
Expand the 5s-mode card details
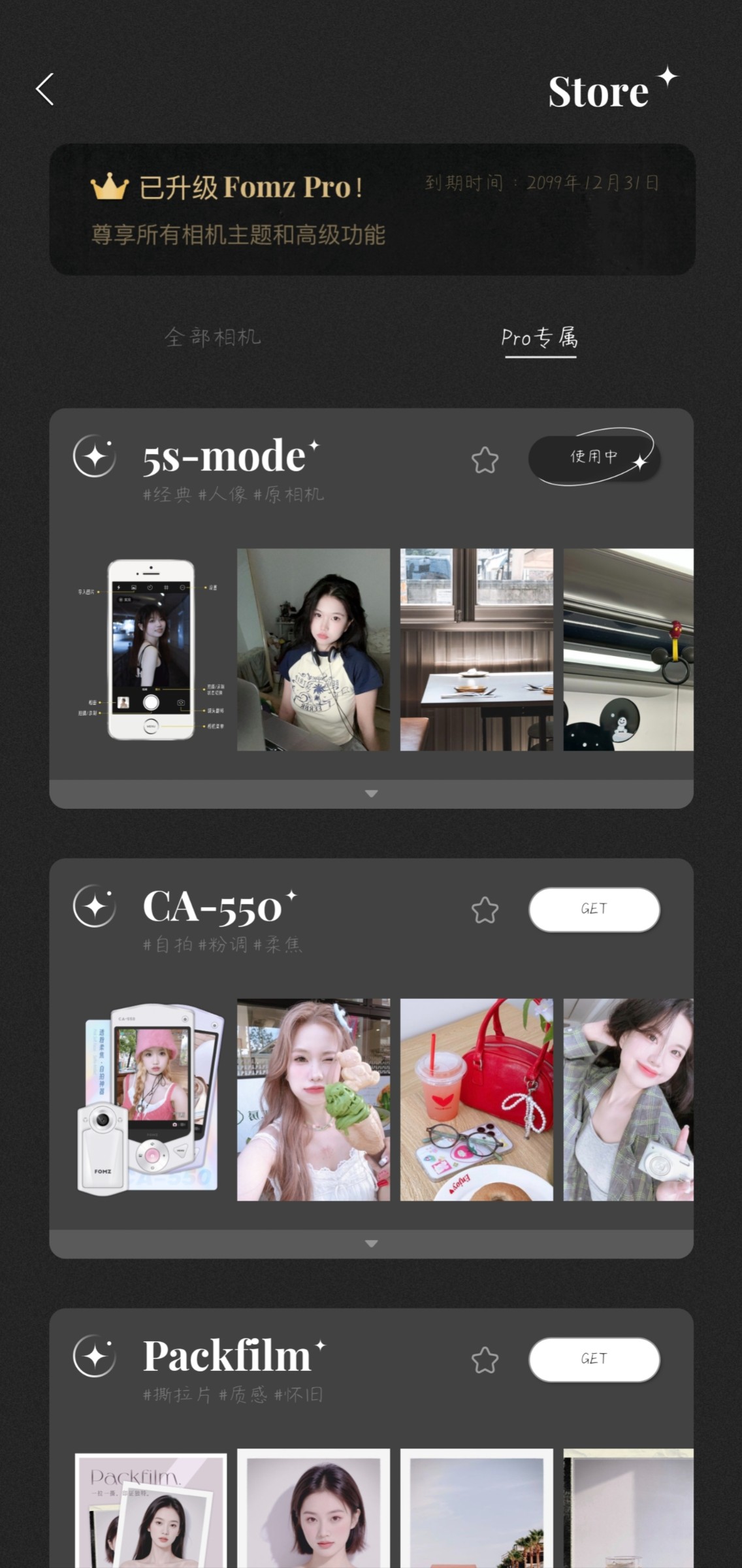click(x=371, y=794)
